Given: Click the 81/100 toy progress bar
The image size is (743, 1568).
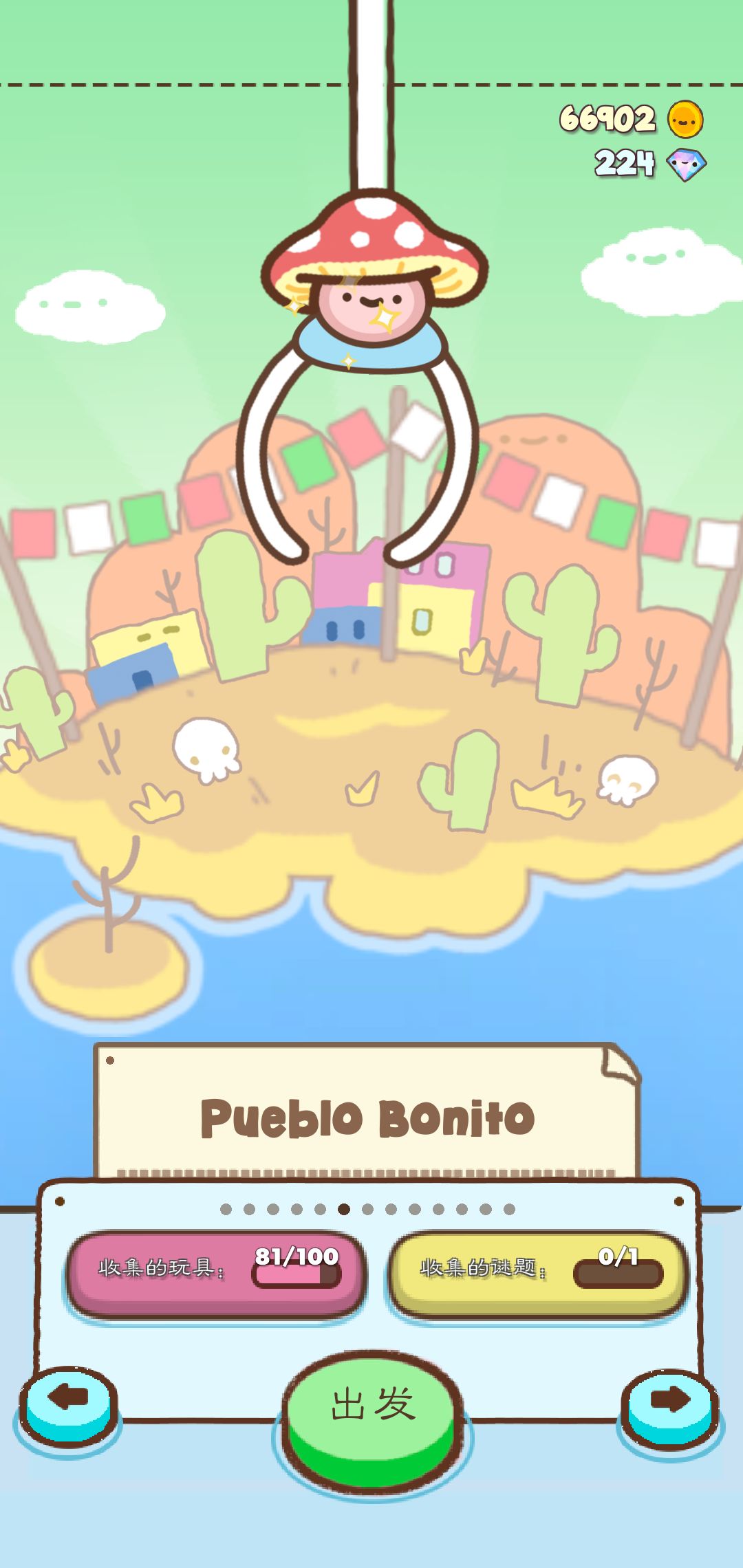Looking at the screenshot, I should click(x=297, y=1276).
